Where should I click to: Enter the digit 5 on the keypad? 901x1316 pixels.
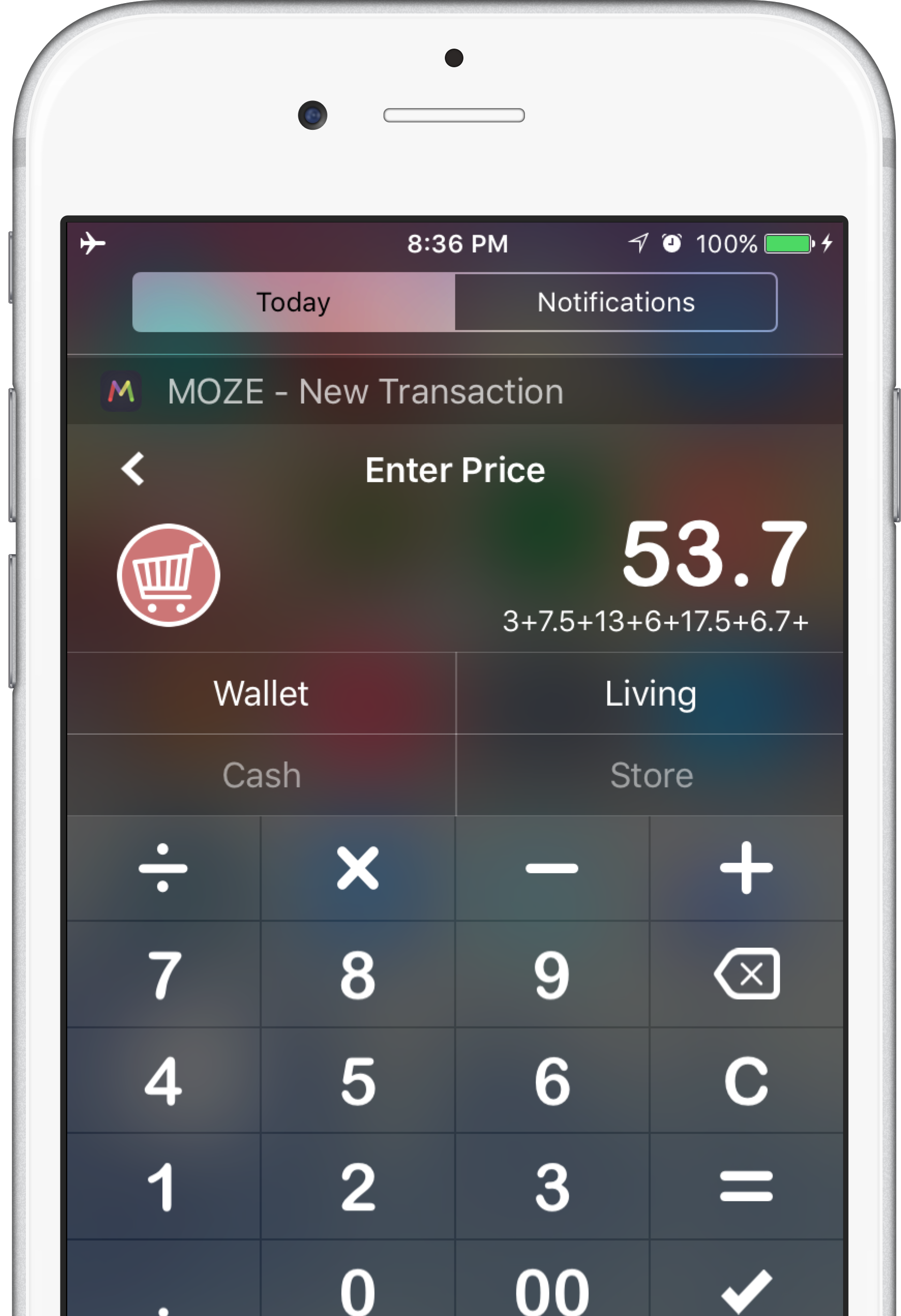tap(357, 1081)
